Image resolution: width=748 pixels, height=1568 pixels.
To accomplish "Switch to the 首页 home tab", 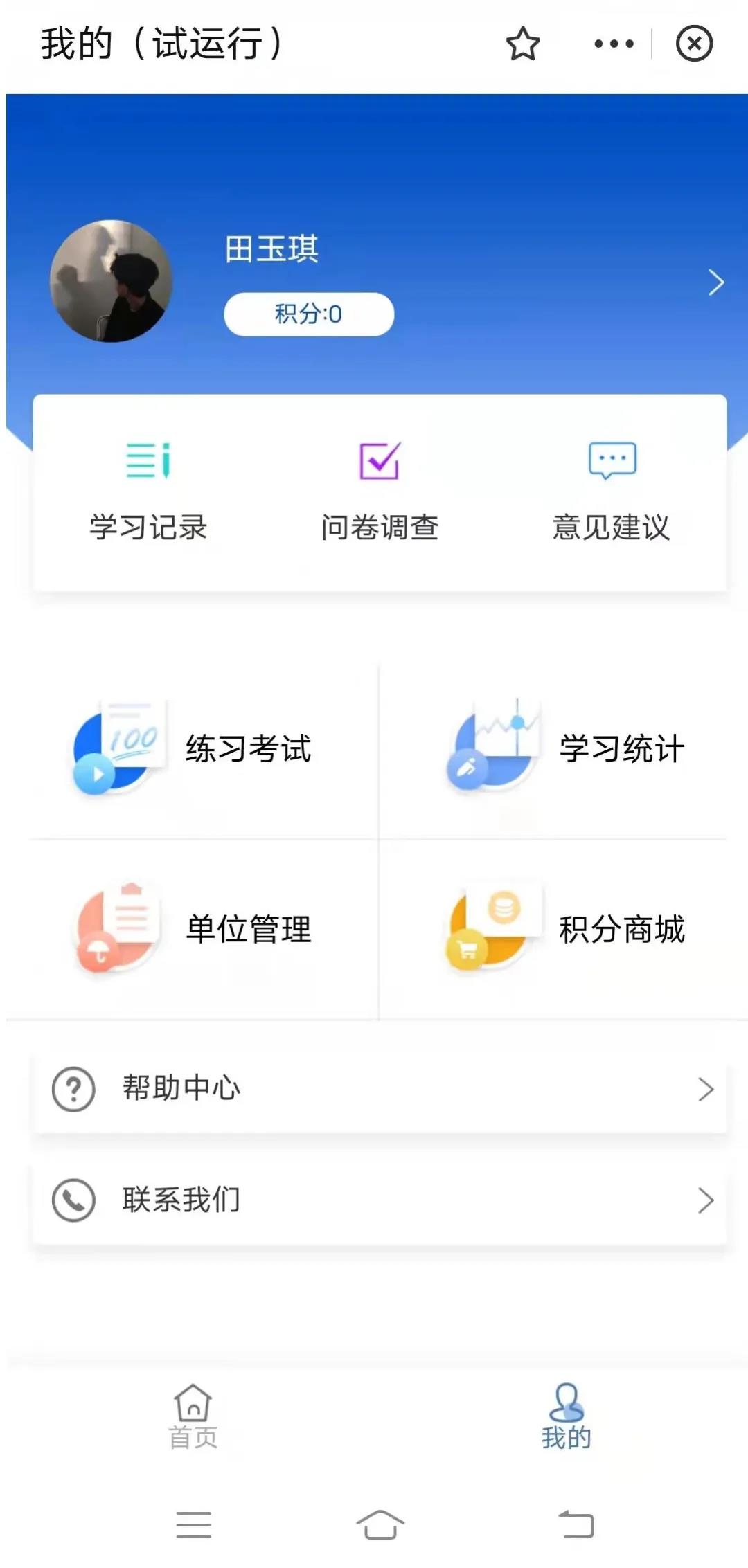I will pos(193,1416).
